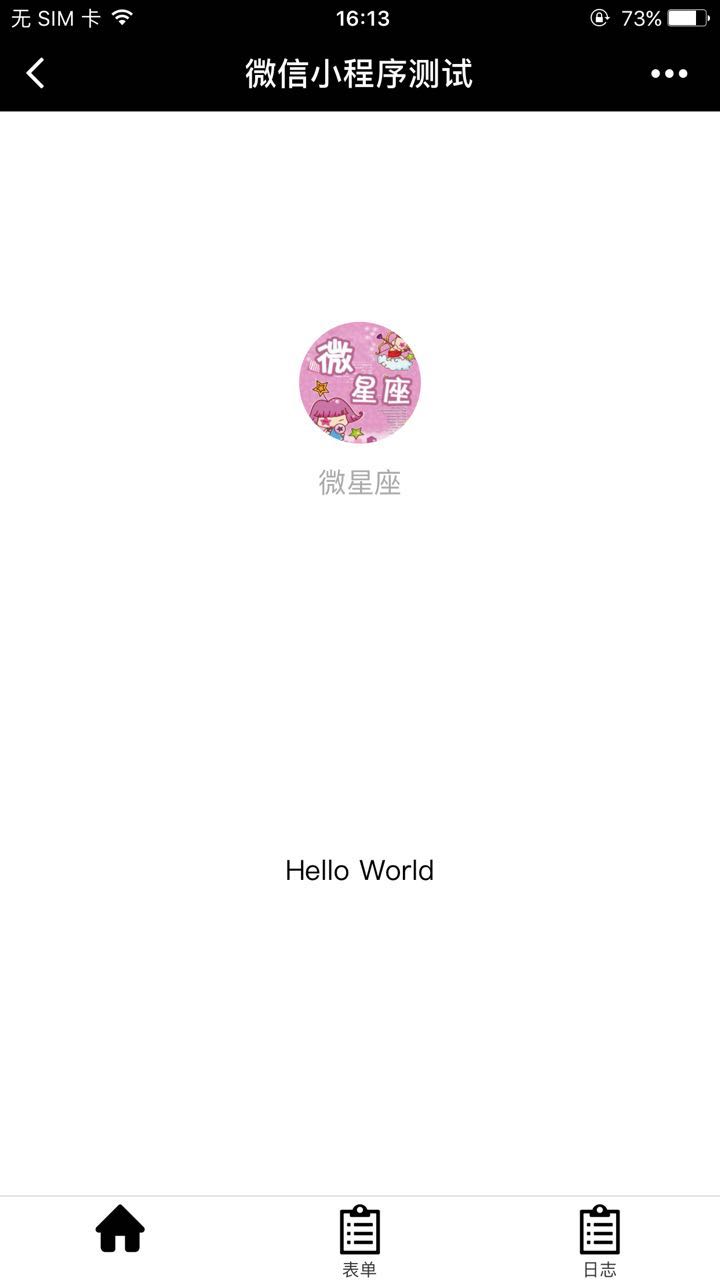Tap the 微星座 profile avatar
720x1280 pixels.
tap(360, 382)
